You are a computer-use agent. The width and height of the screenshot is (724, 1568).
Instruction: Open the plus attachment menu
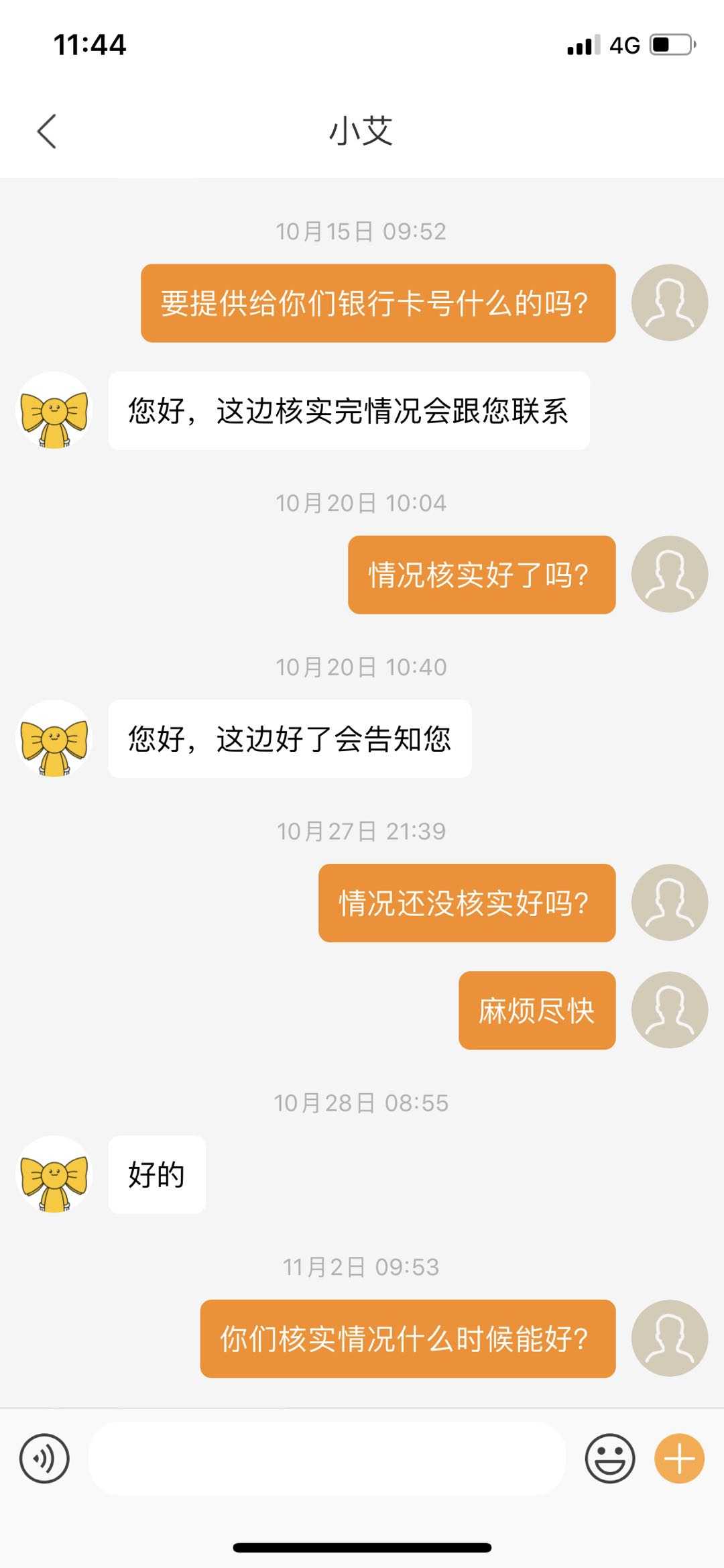(679, 1458)
